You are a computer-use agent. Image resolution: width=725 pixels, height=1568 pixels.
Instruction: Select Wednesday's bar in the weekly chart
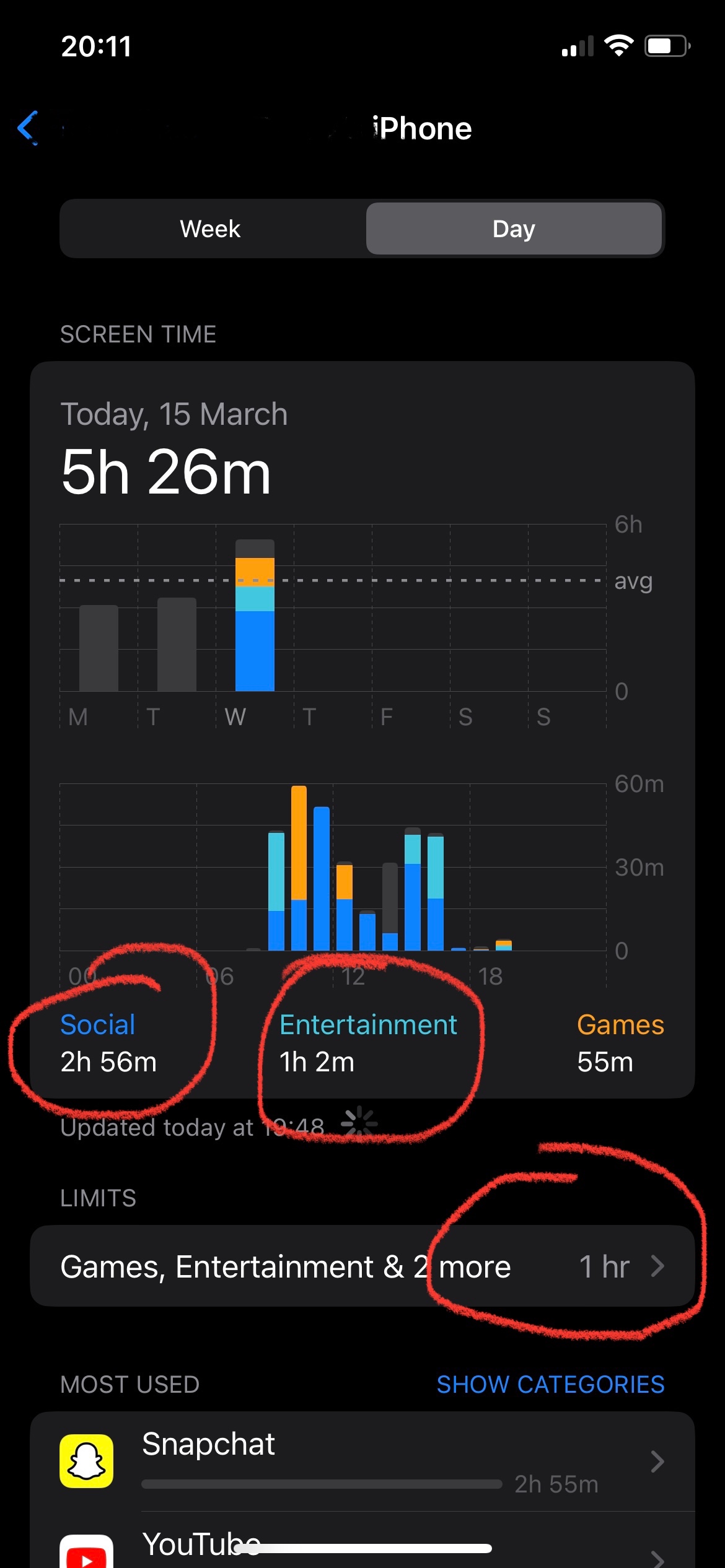(x=255, y=616)
